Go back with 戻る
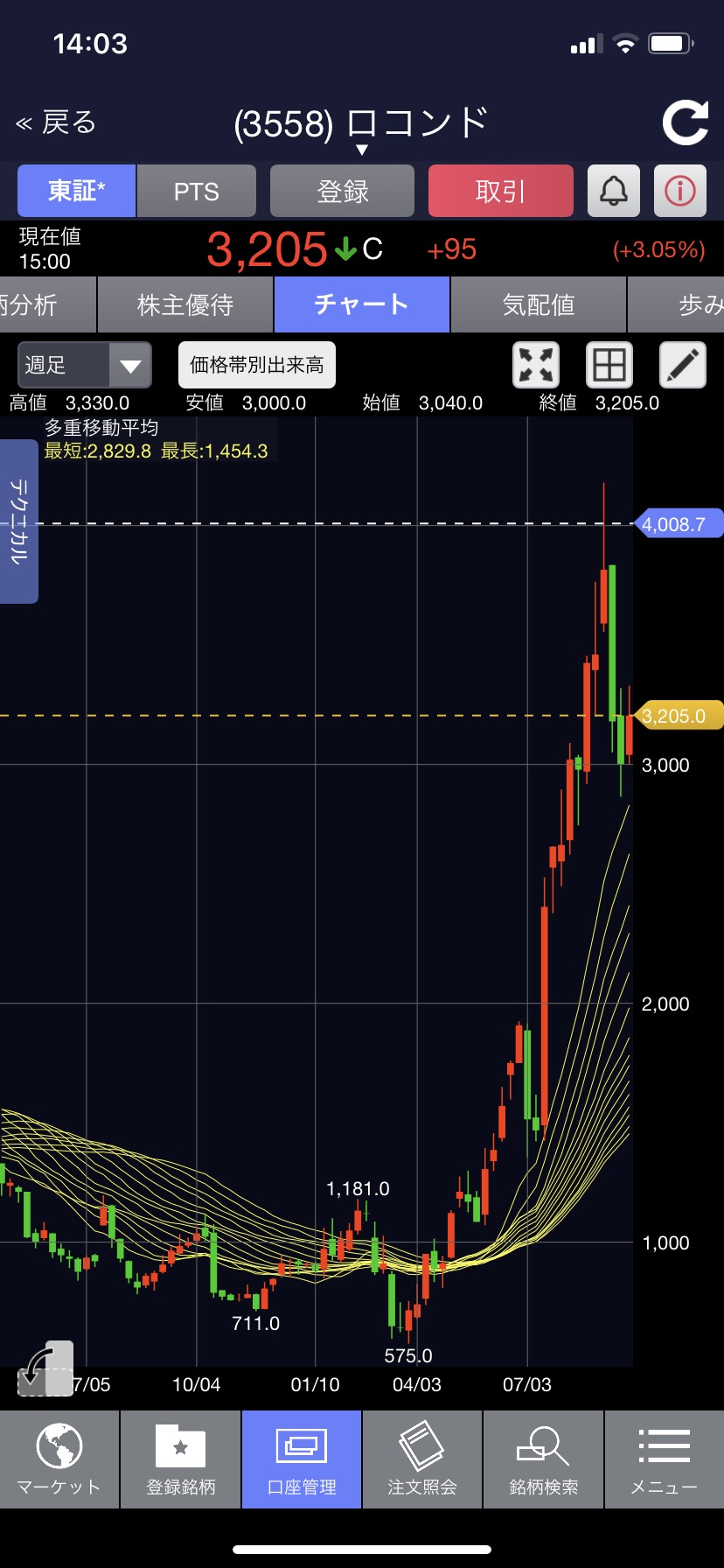The image size is (724, 1568). tap(56, 122)
